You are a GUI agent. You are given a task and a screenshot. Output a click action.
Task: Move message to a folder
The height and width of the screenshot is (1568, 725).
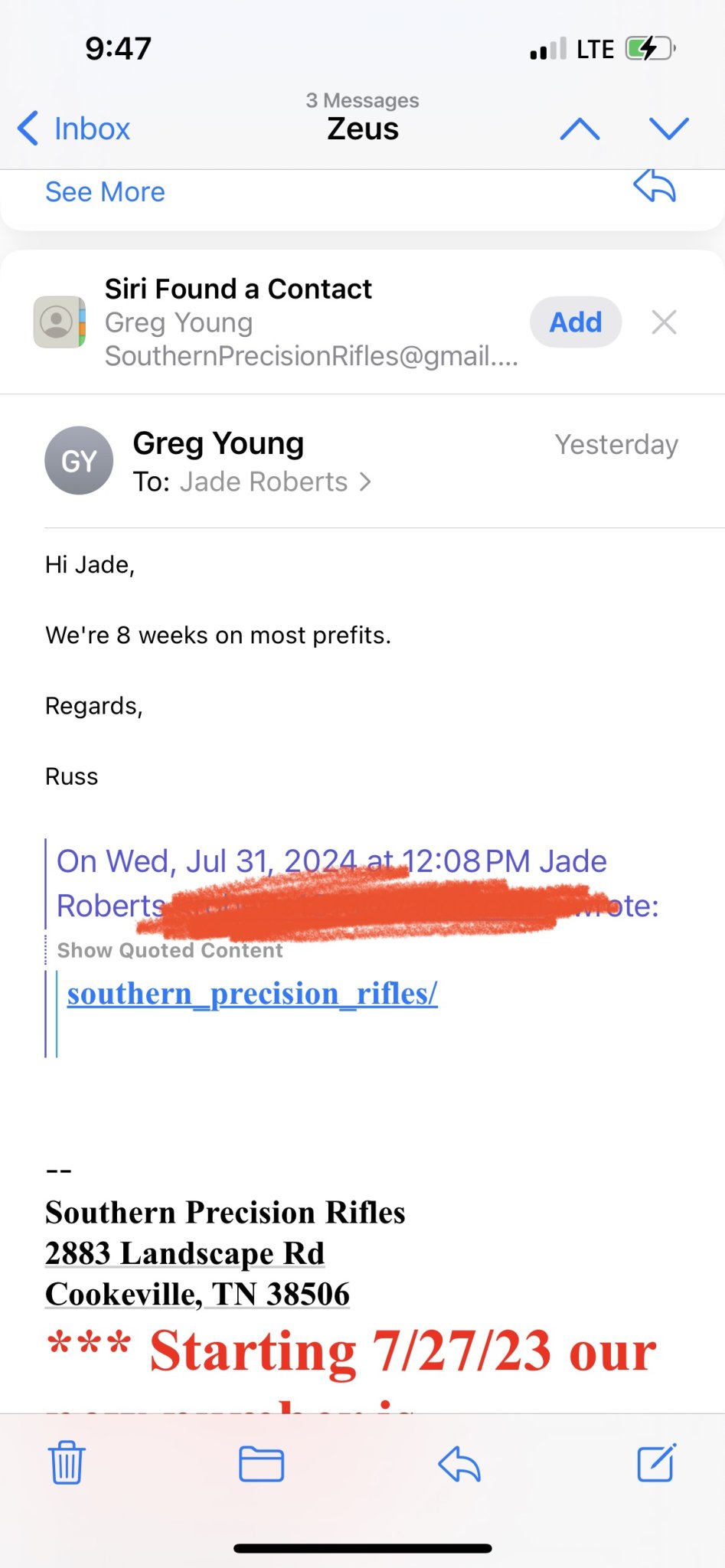(261, 1465)
